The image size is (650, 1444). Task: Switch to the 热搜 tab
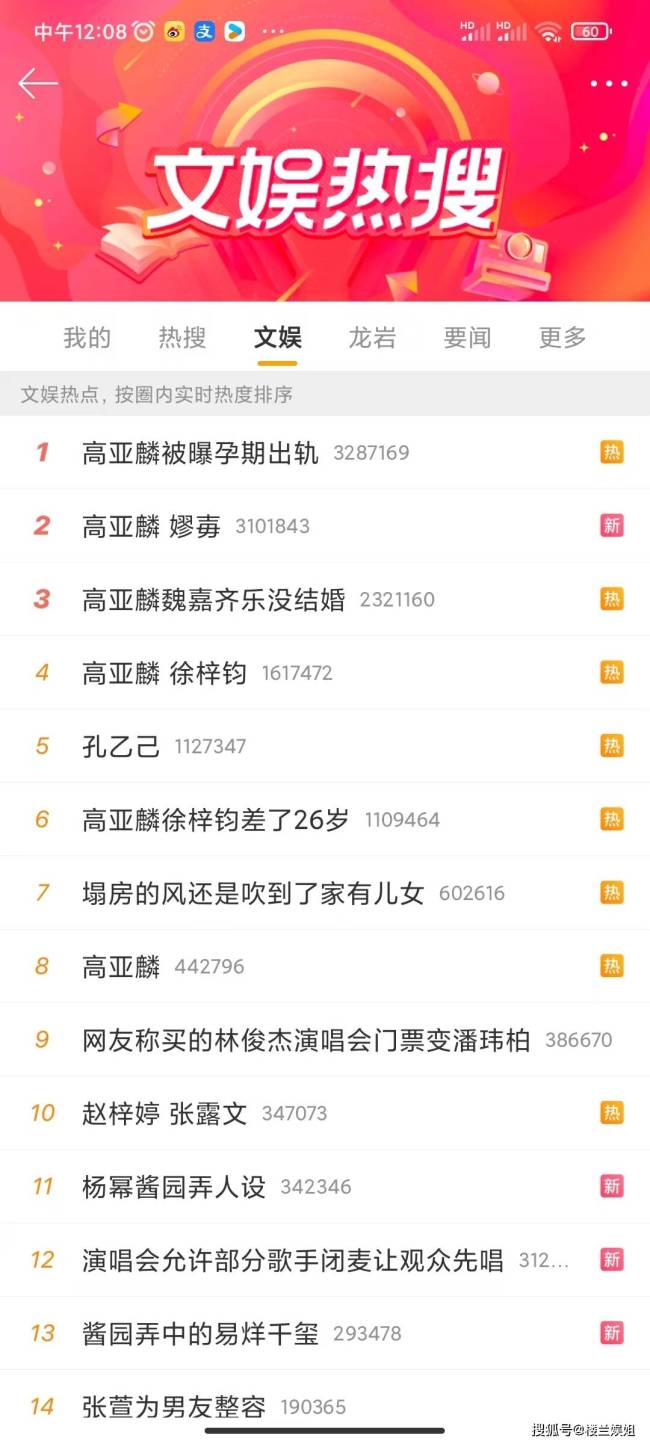tap(182, 338)
